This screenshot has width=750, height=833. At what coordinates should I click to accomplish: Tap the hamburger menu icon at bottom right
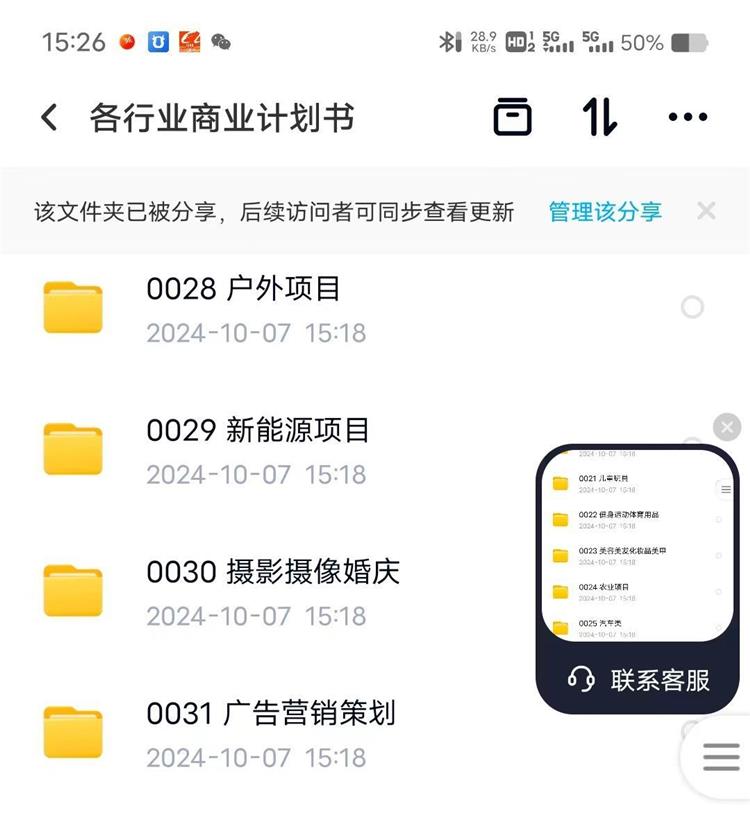coord(719,757)
